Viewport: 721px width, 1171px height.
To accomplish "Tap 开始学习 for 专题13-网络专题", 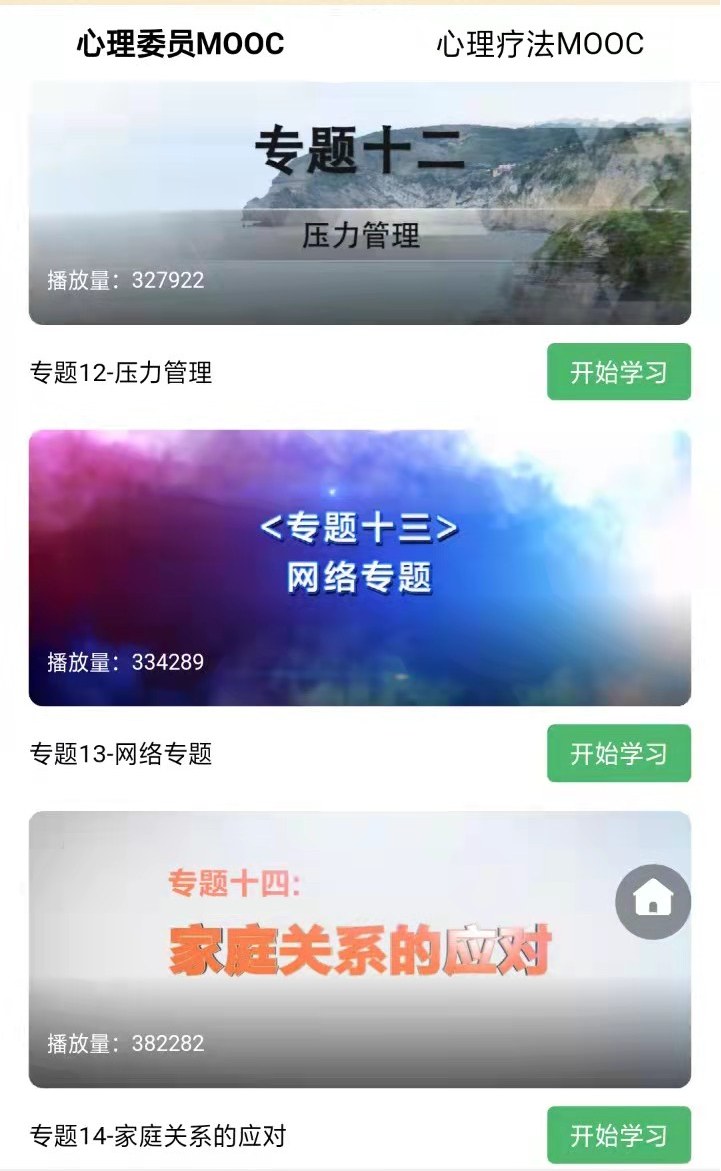I will click(x=618, y=753).
